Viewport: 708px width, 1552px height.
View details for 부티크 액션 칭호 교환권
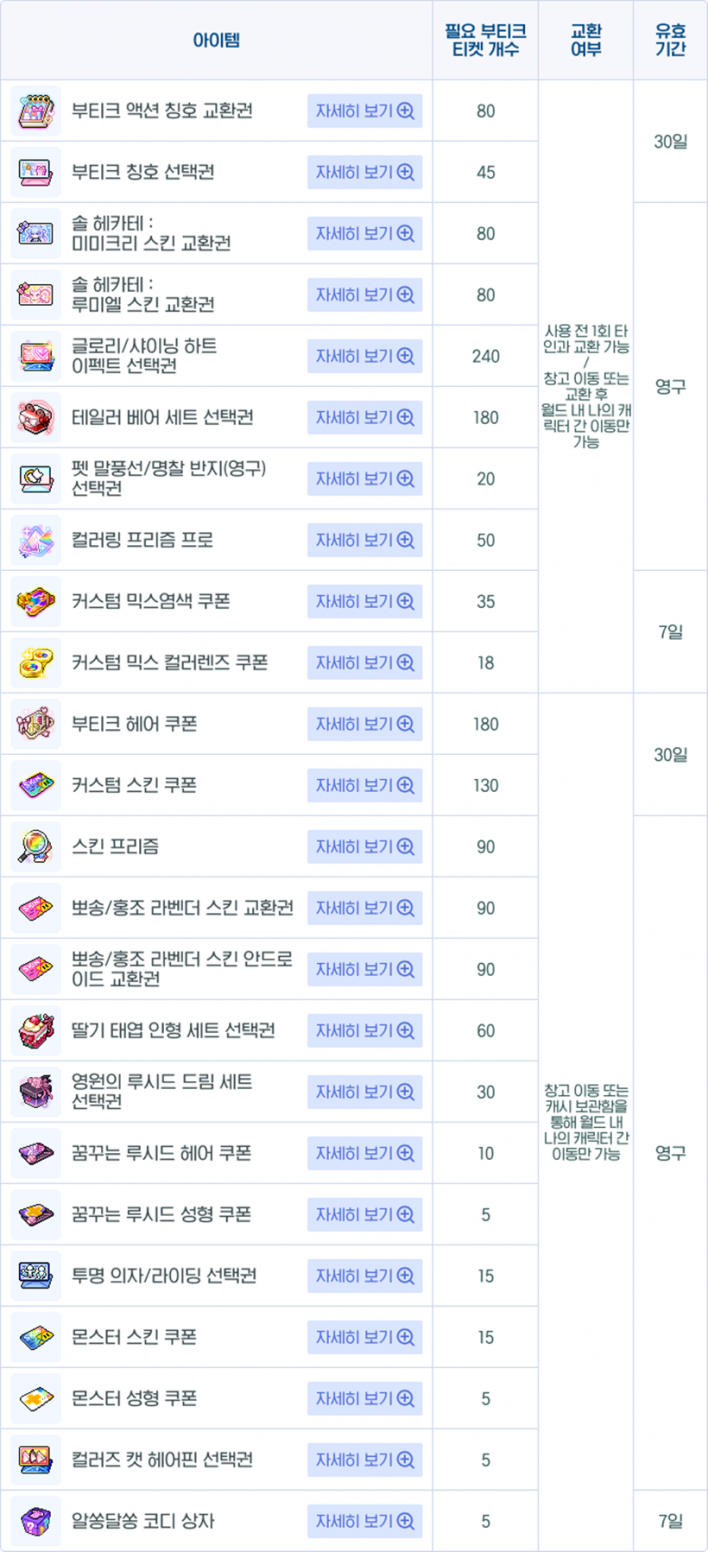[365, 111]
